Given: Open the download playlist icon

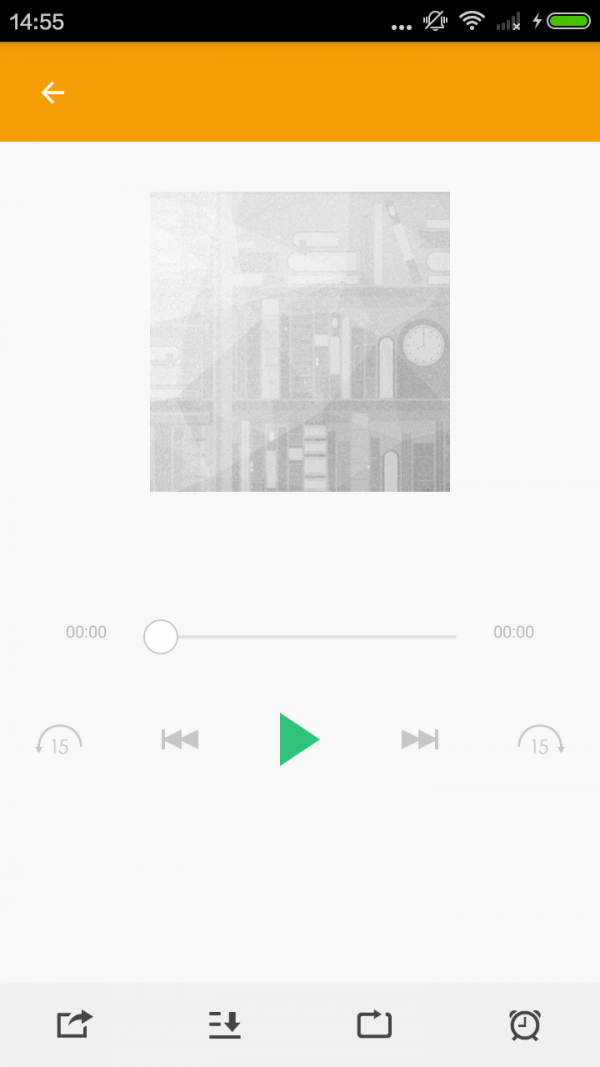Looking at the screenshot, I should tap(225, 1024).
